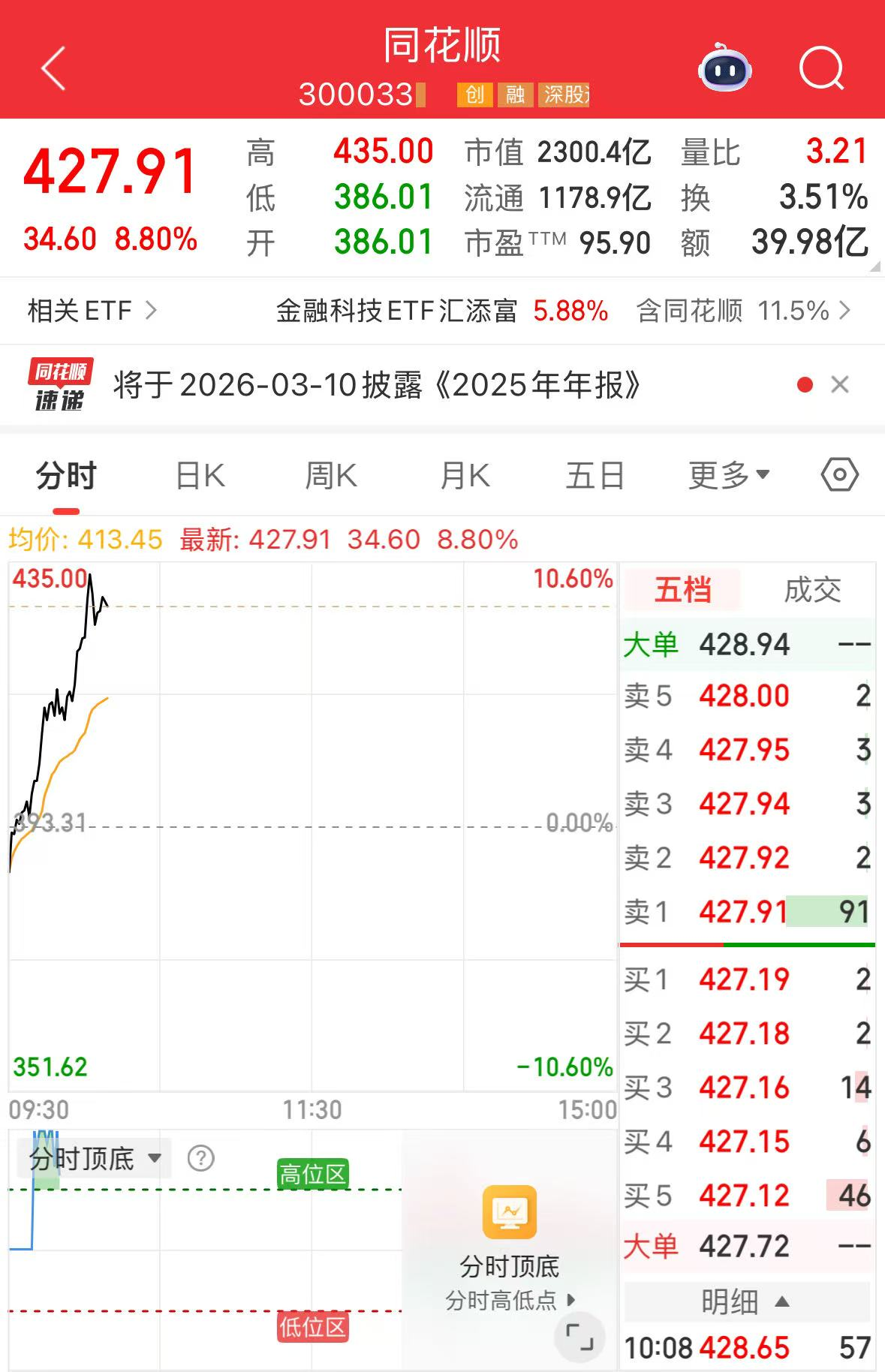This screenshot has width=885, height=1372.
Task: Open stock search magnifier
Action: click(821, 69)
